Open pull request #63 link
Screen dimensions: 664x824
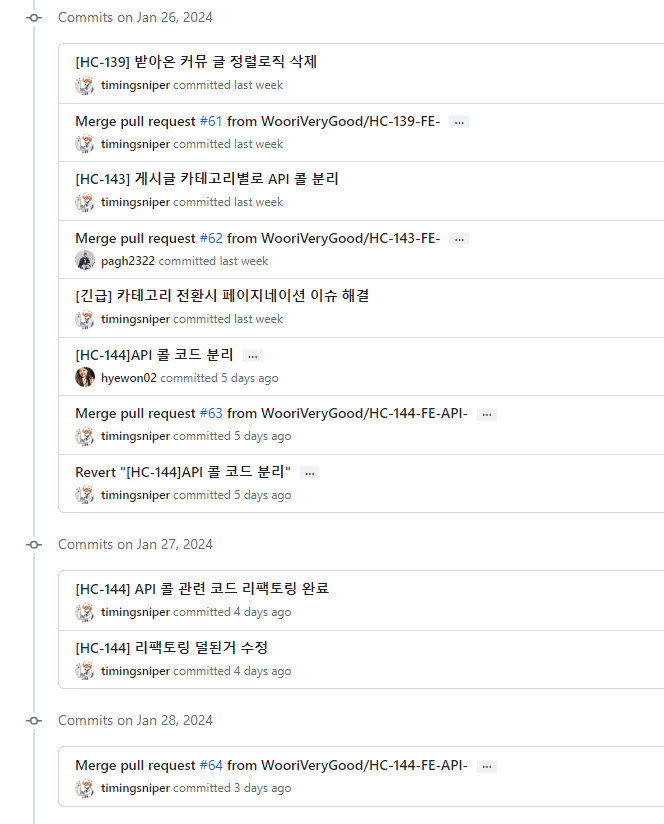[x=210, y=413]
